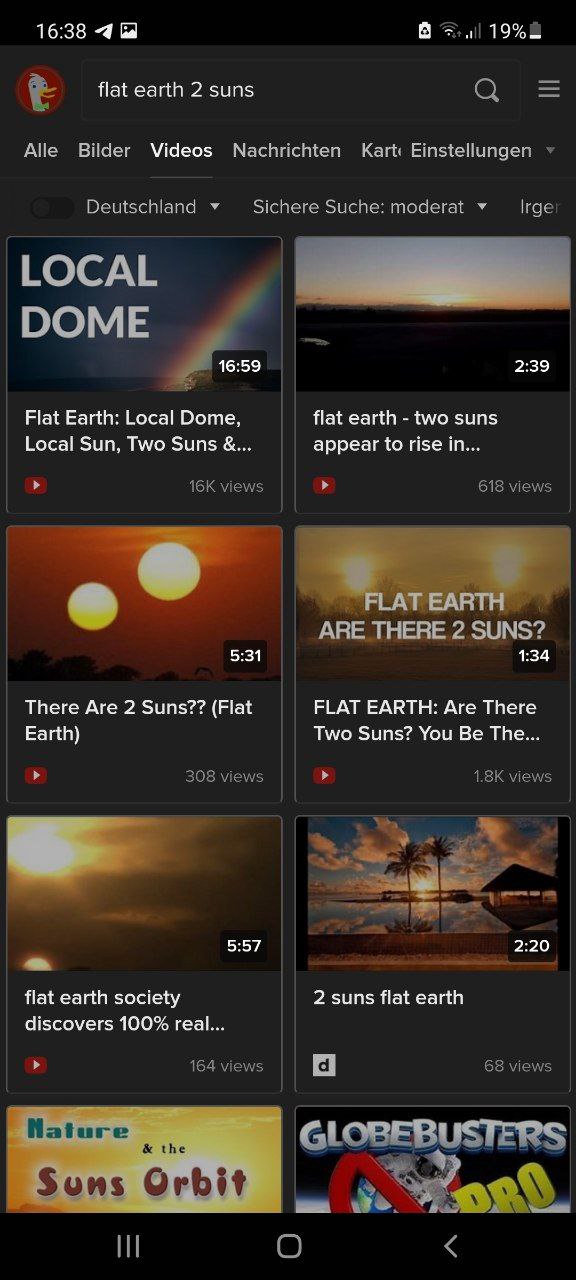Open the Globebusters video card

coord(433,1160)
